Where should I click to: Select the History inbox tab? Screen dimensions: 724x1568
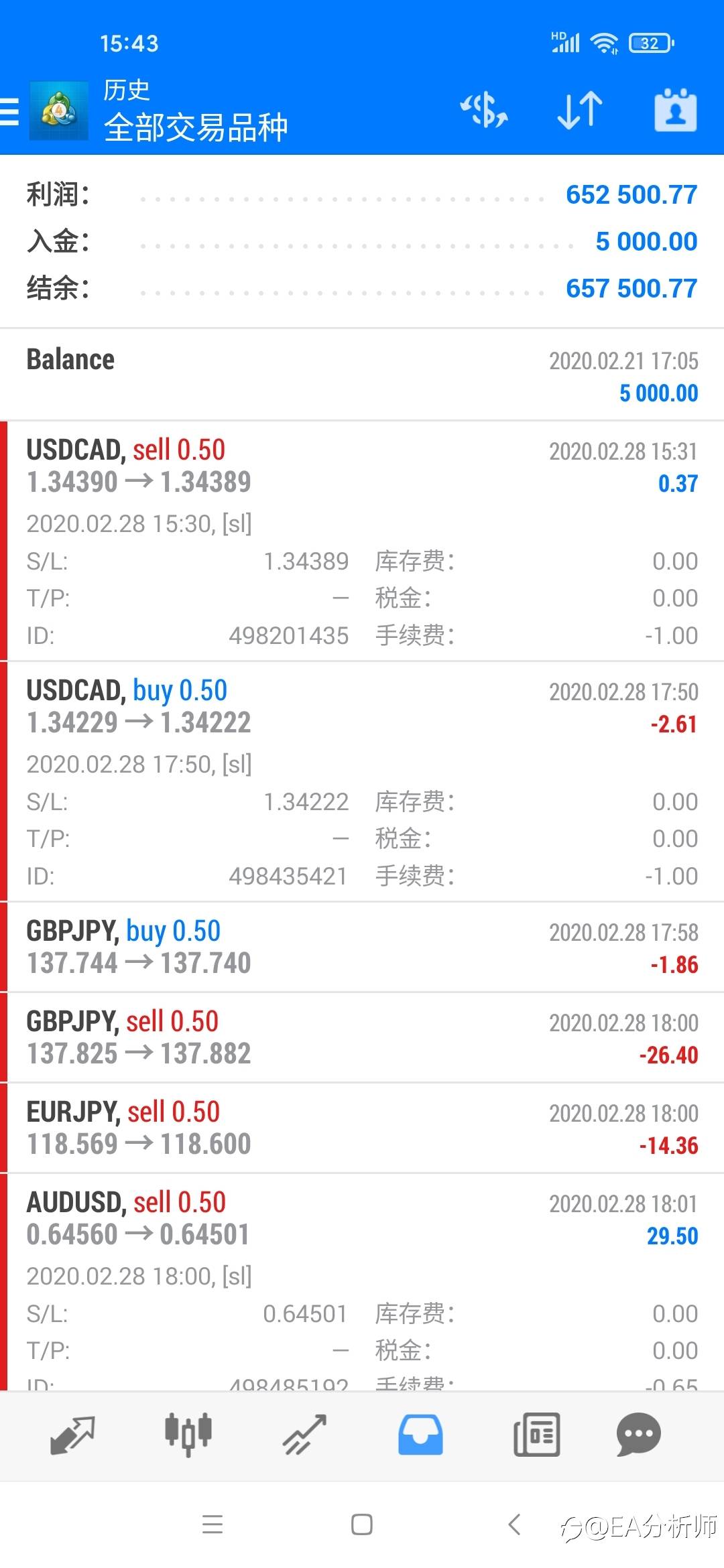tap(420, 1435)
